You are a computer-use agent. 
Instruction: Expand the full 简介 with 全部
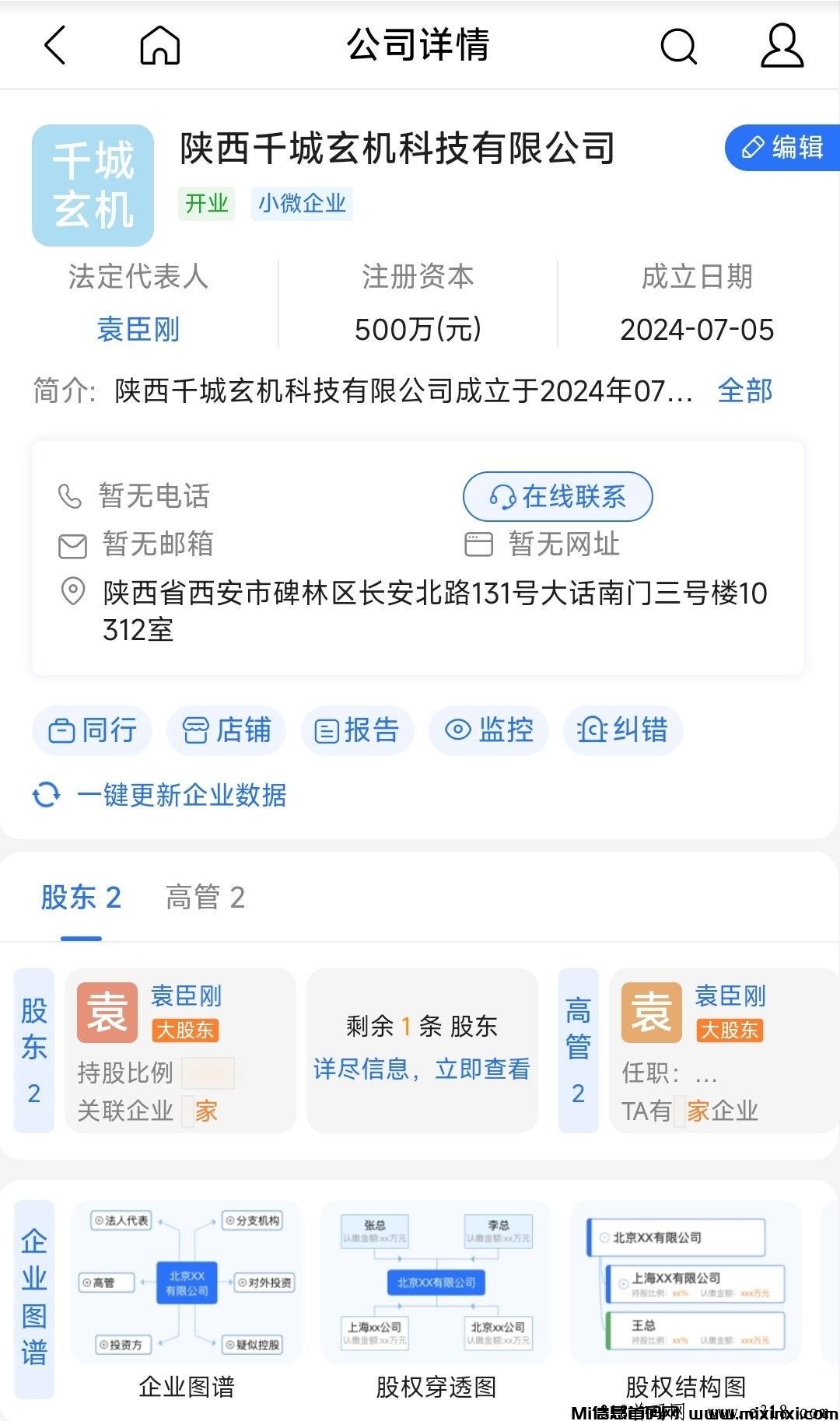[x=744, y=393]
